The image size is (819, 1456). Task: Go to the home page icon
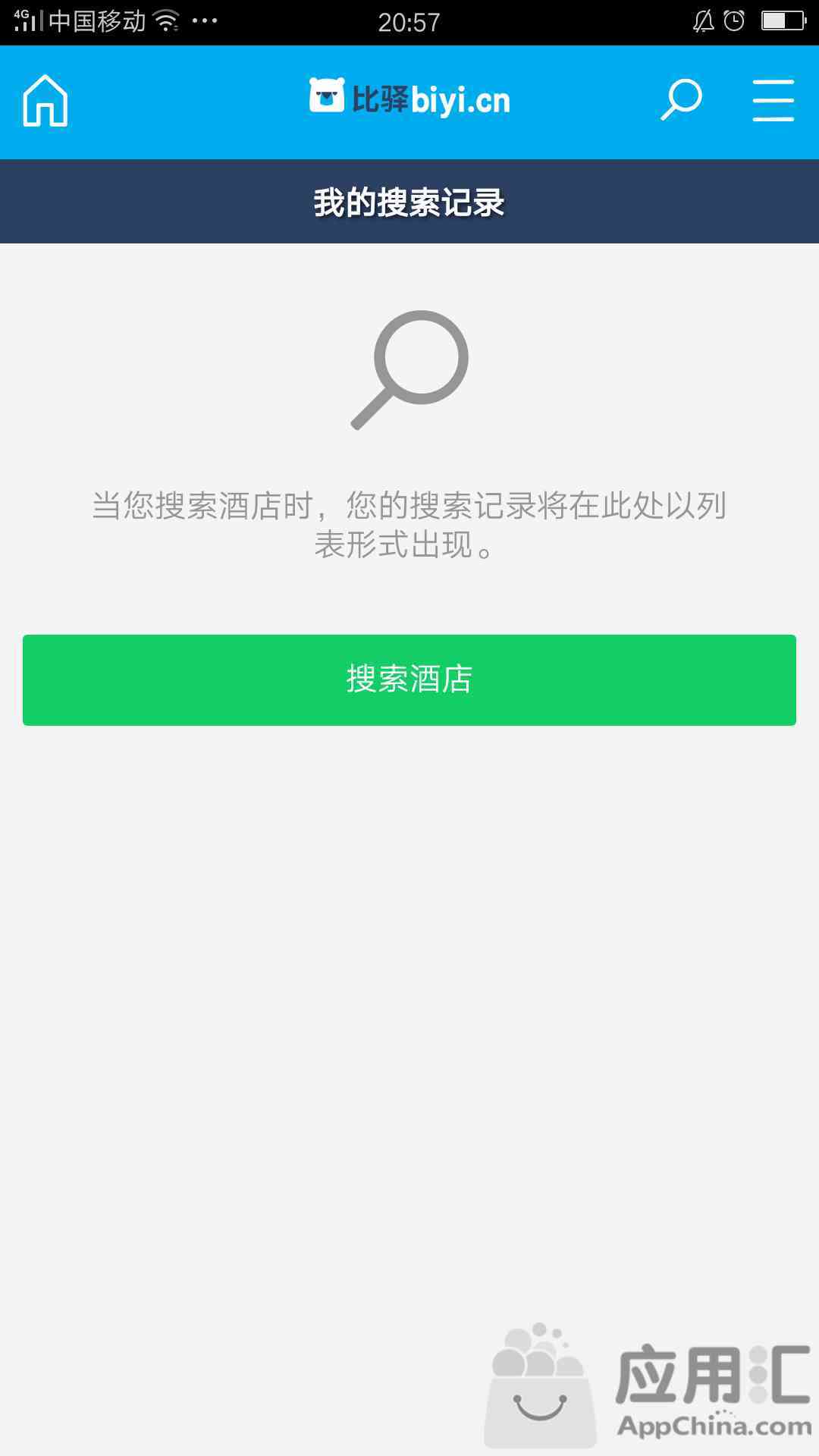[x=45, y=101]
